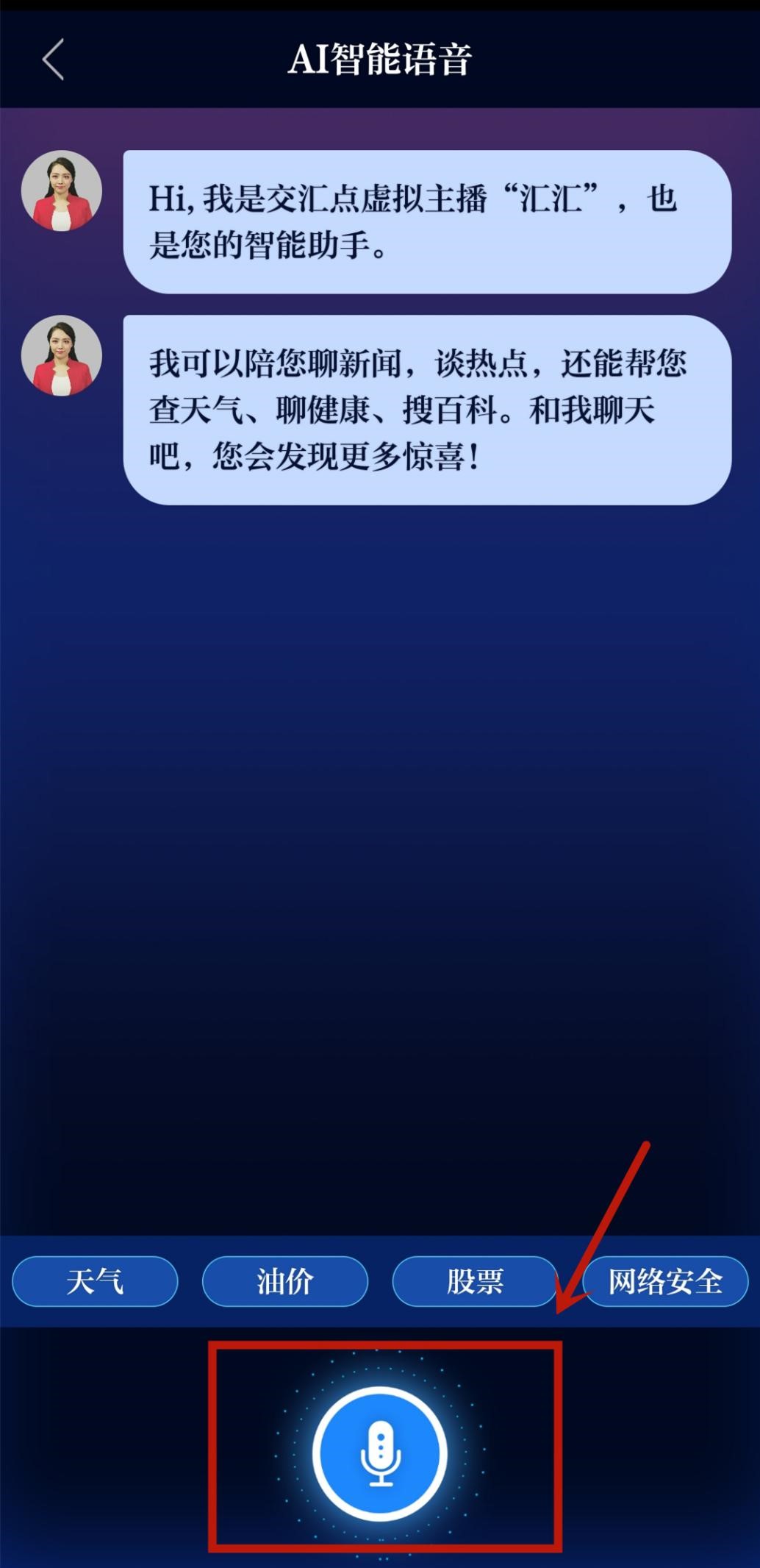The image size is (760, 1568).
Task: Select the 天气 suggestion chip
Action: click(x=95, y=1281)
